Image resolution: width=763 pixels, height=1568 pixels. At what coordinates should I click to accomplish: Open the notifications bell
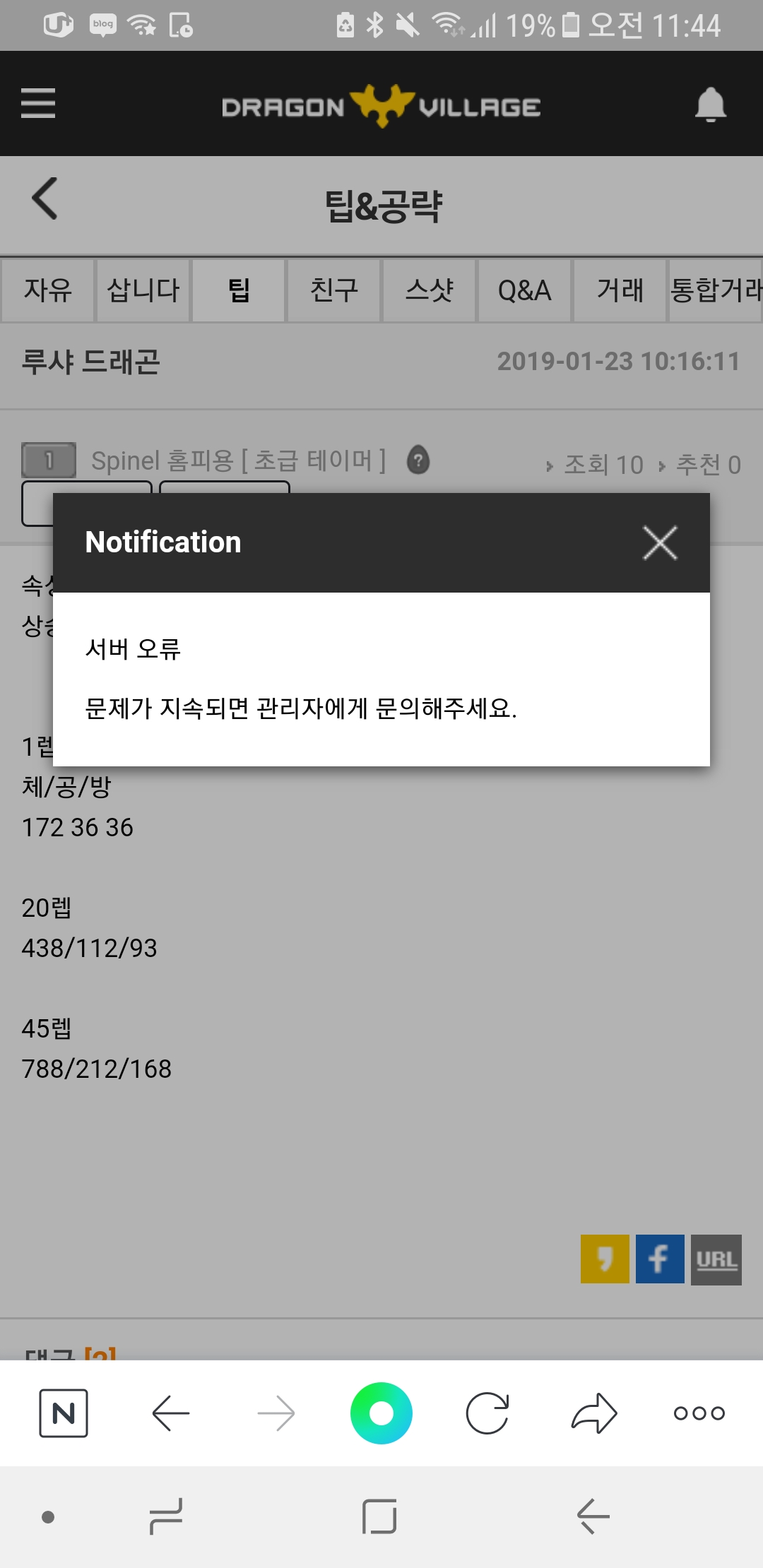(x=710, y=105)
